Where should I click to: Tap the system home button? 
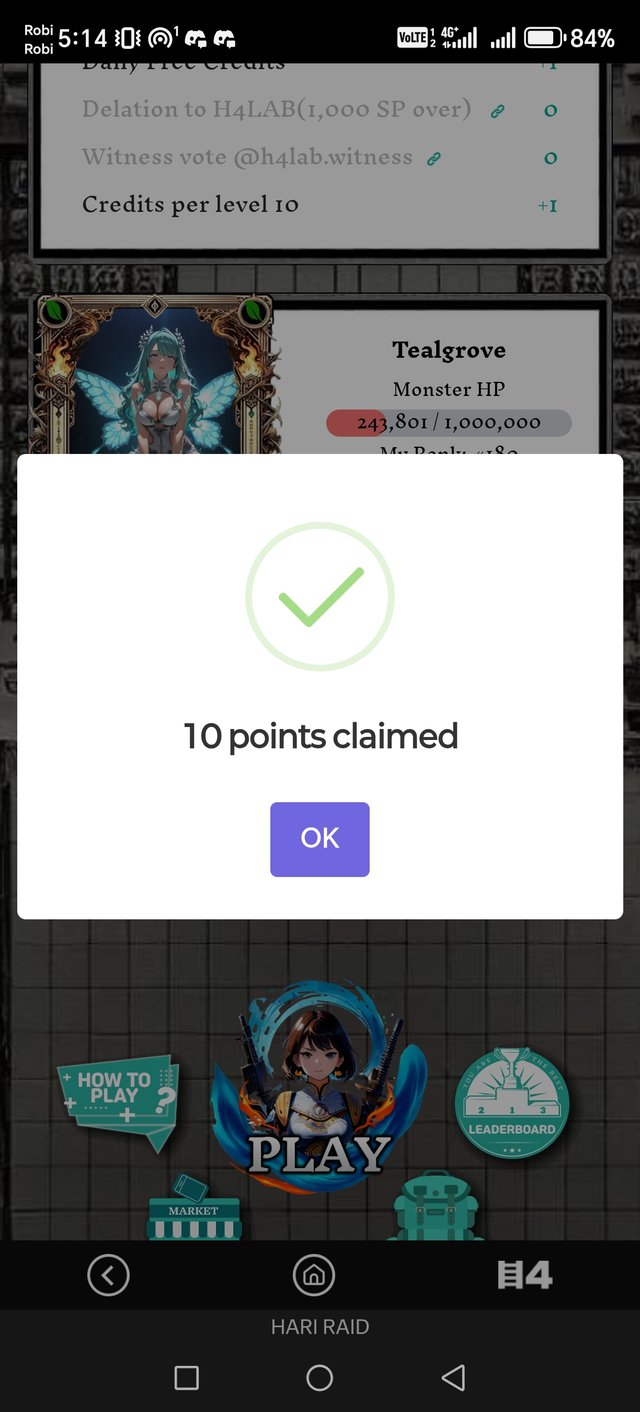tap(320, 1378)
